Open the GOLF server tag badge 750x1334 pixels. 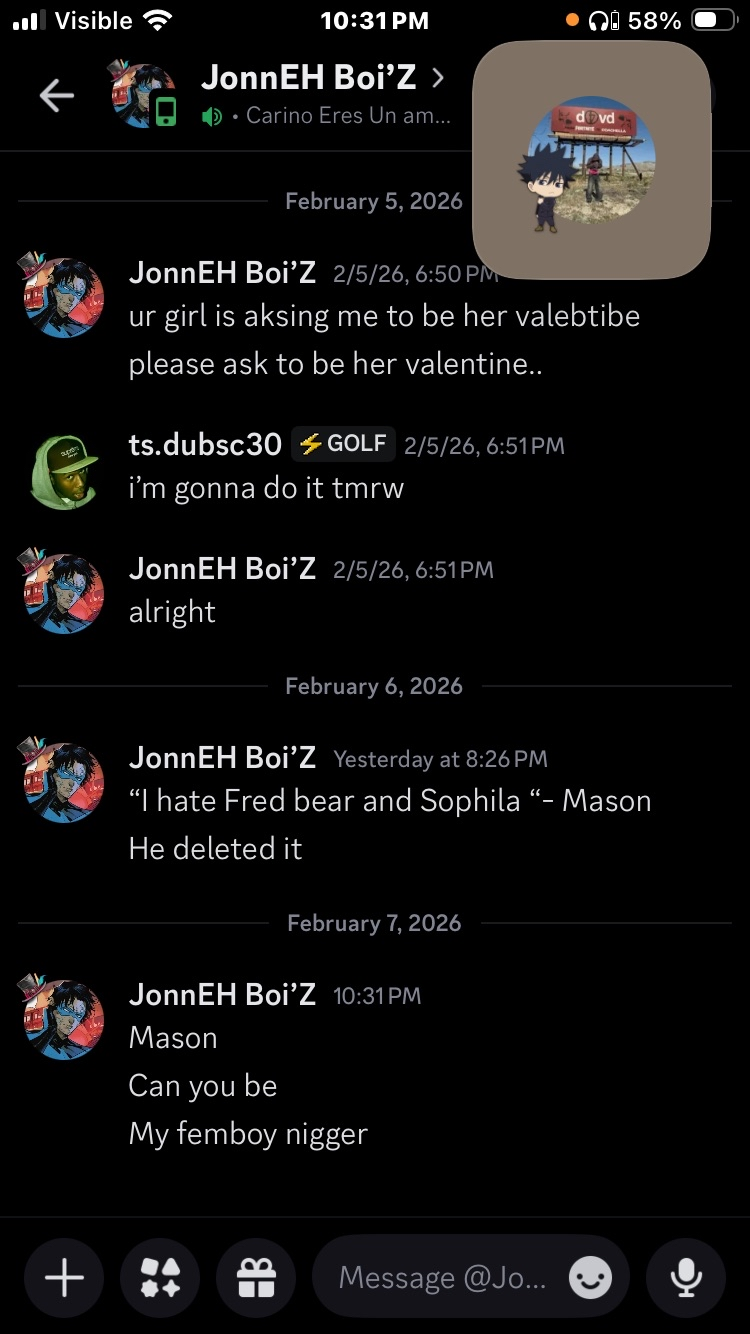coord(343,444)
